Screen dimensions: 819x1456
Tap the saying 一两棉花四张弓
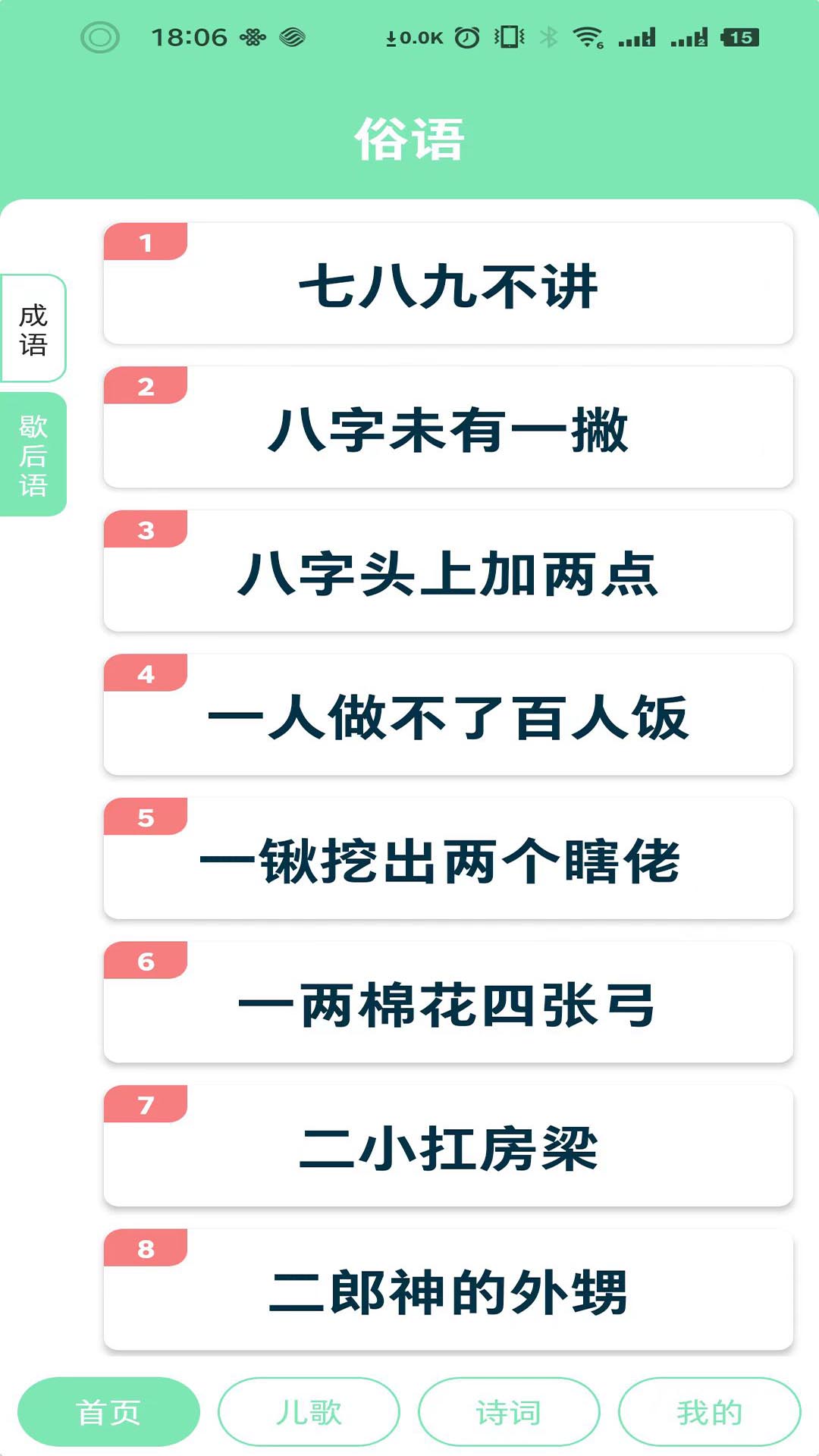pyautogui.click(x=448, y=1002)
